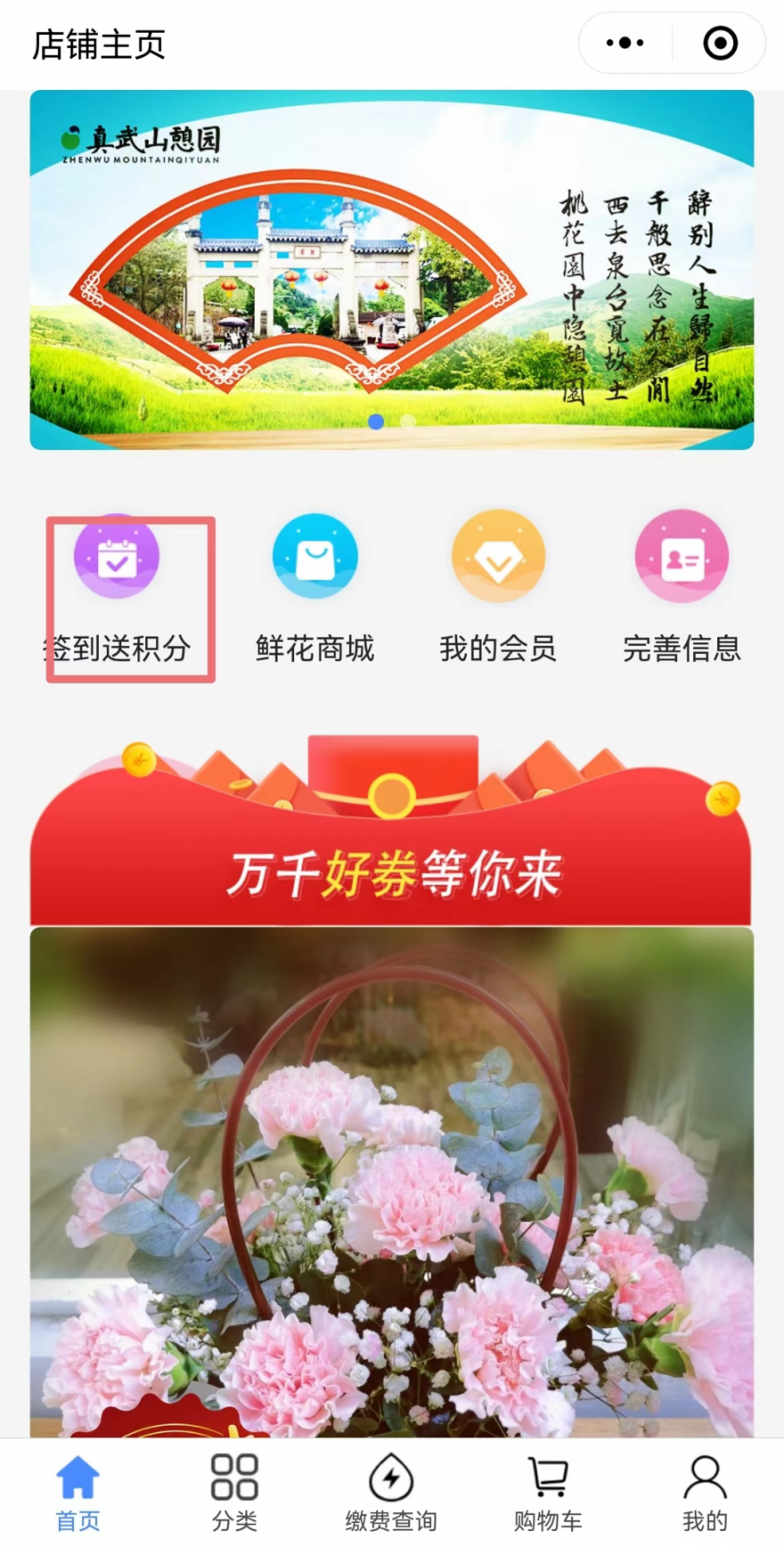The height and width of the screenshot is (1547, 784).
Task: Open 我的会员 membership page
Action: (498, 590)
